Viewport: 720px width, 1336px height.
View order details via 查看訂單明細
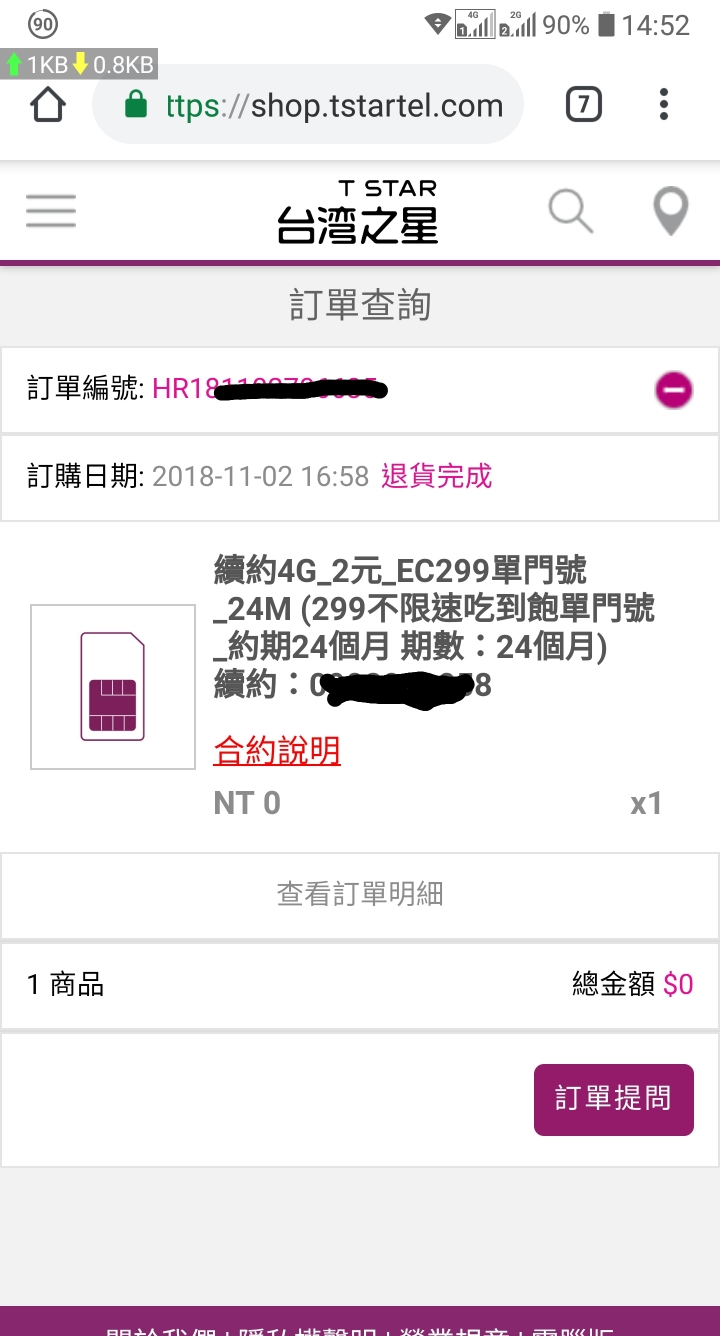[x=360, y=894]
